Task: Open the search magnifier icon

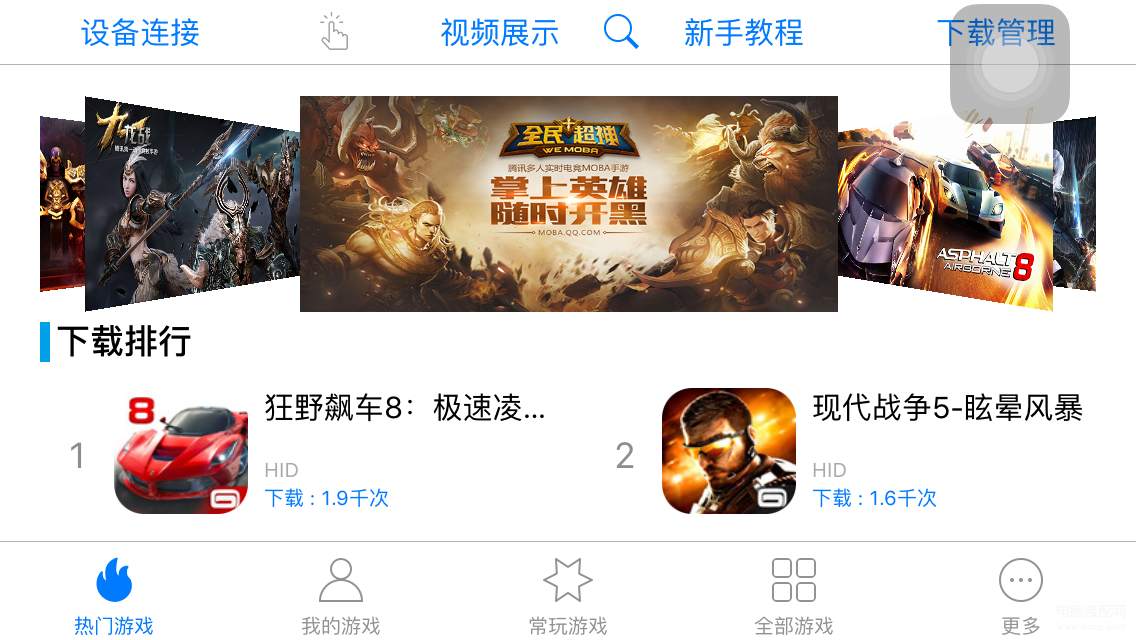Action: 621,32
